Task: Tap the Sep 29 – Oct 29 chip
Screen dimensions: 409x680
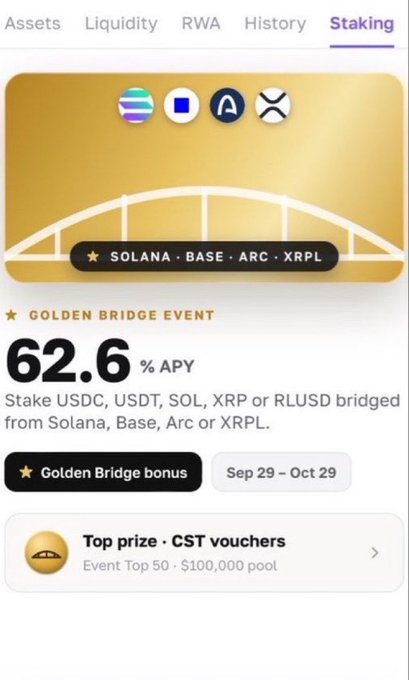Action: [281, 472]
